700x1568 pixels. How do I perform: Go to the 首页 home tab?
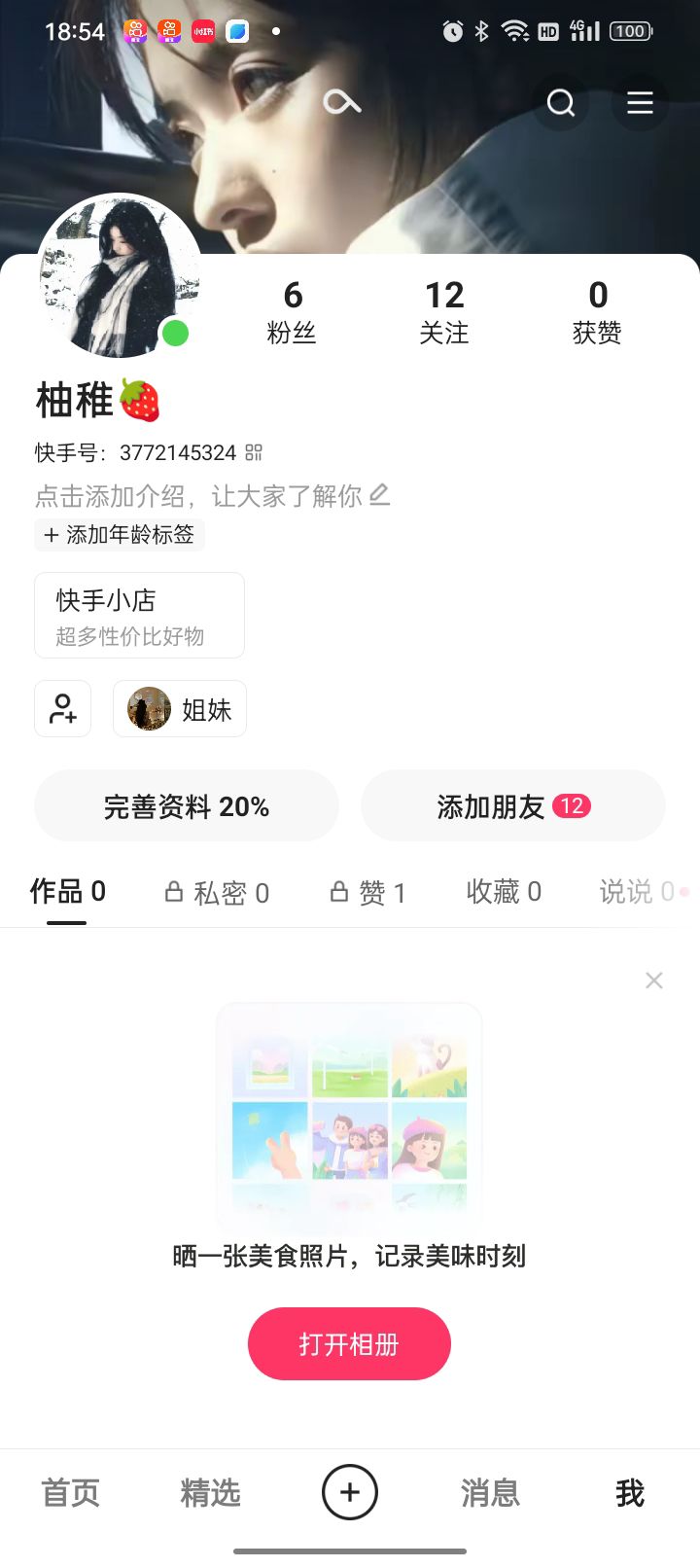click(70, 1493)
